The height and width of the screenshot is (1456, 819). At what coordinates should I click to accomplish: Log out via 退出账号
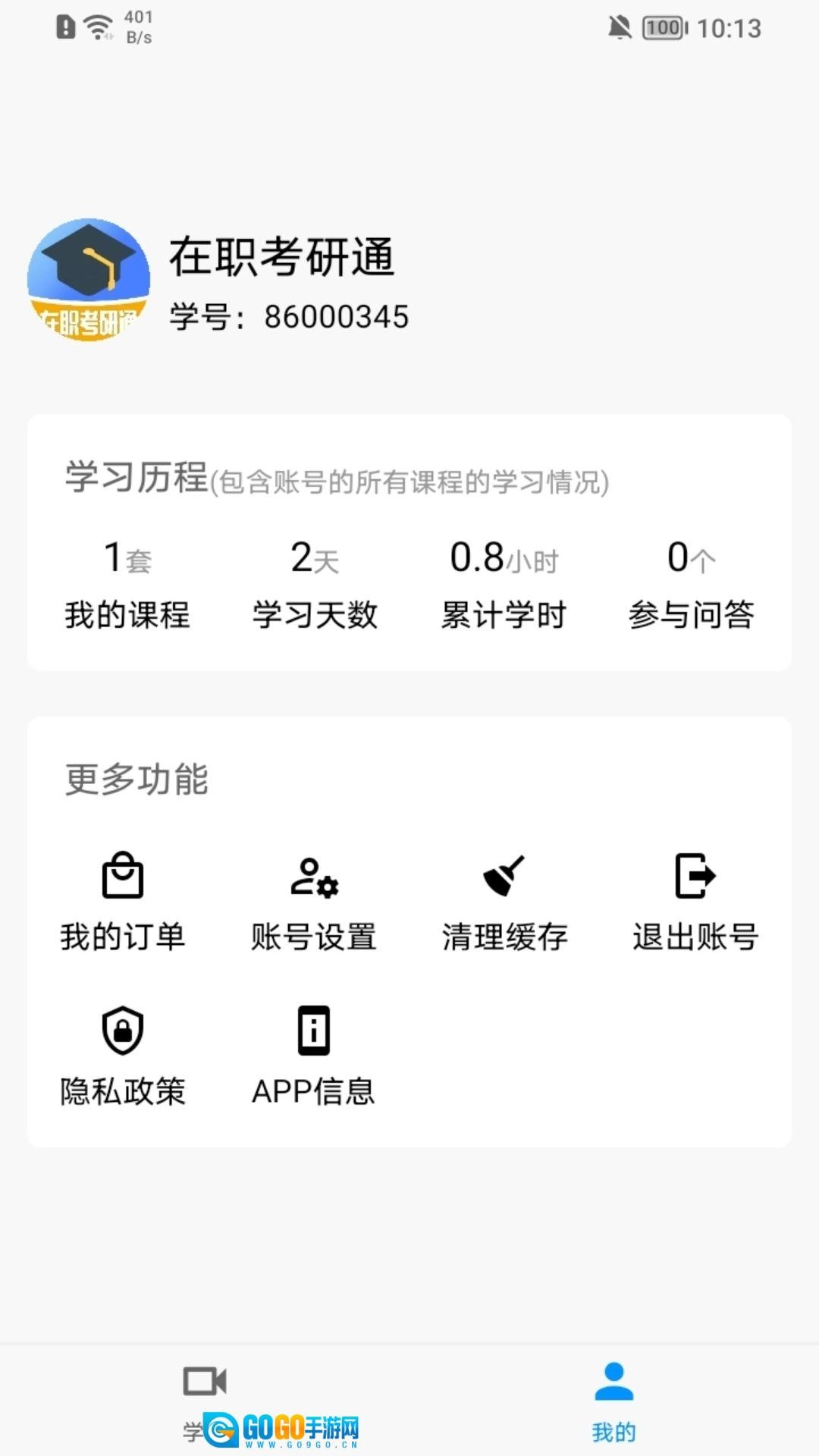coord(695,902)
